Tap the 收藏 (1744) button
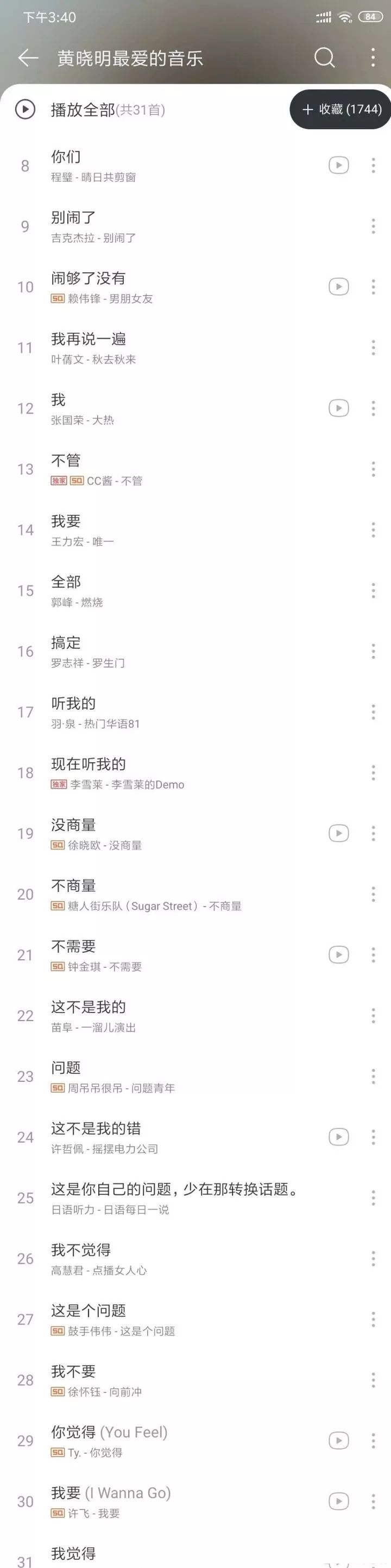Screen dimensions: 391x1568 [x=342, y=110]
